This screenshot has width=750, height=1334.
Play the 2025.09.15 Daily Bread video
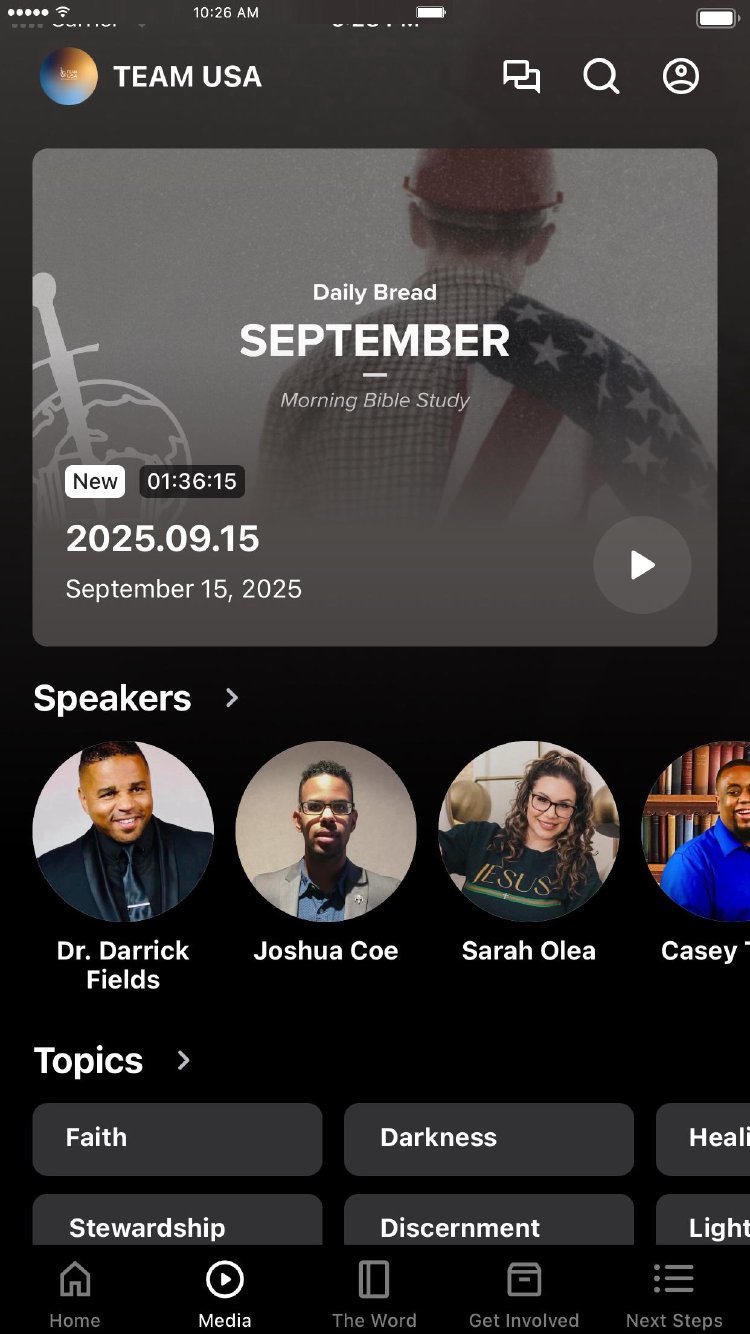coord(642,565)
